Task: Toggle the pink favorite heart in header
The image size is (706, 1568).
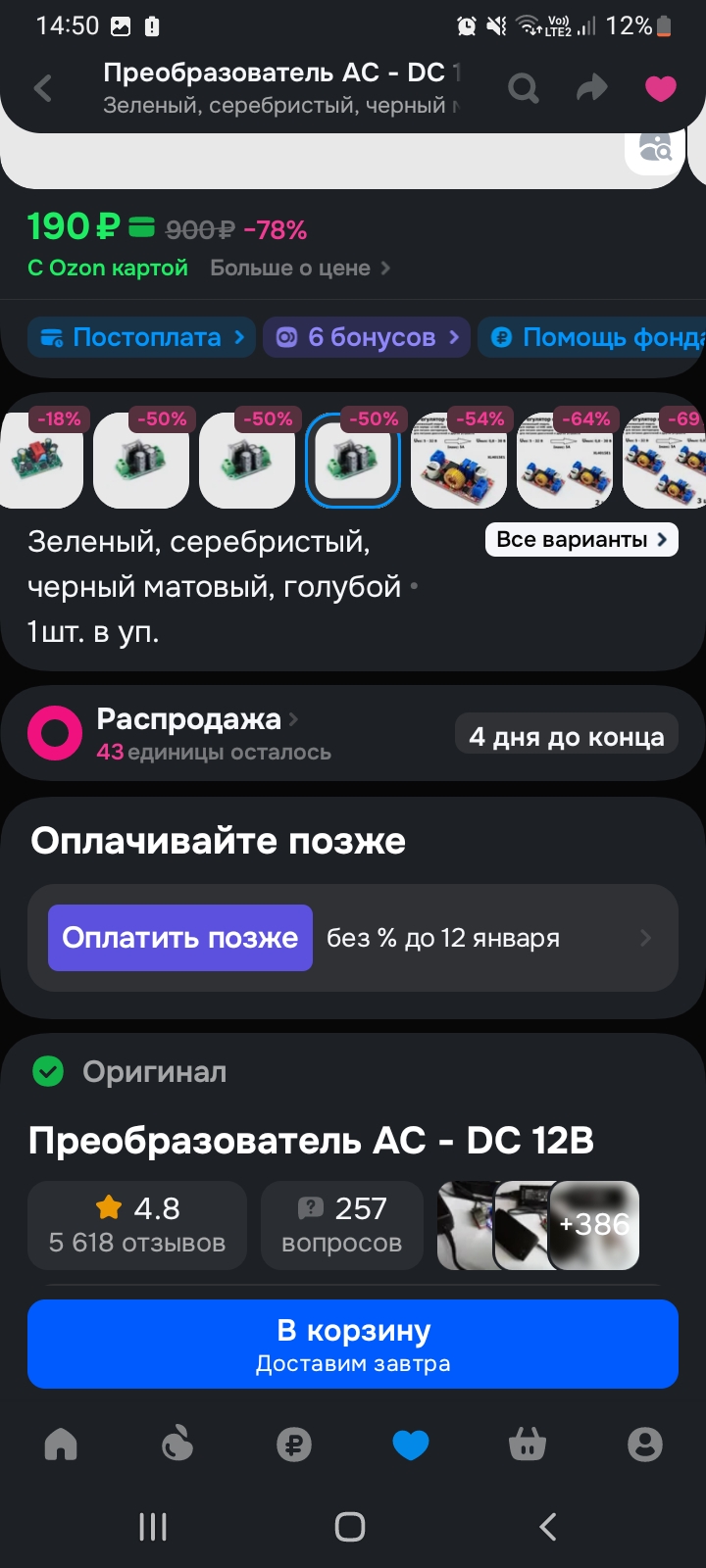Action: (660, 89)
